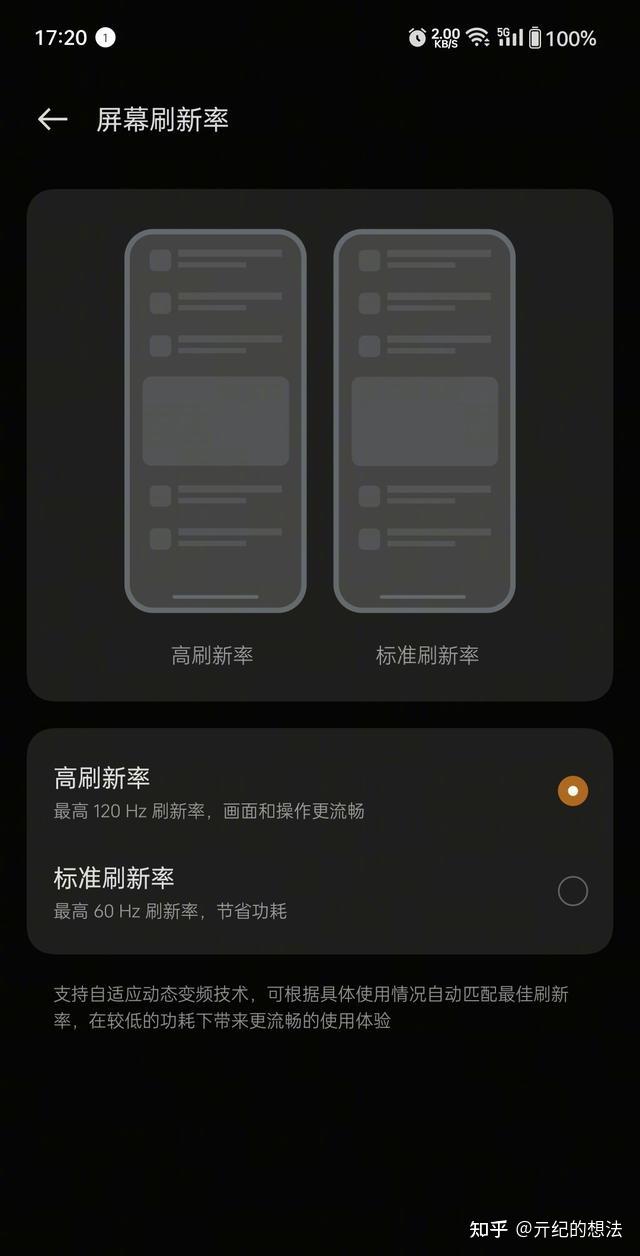Select the 高刷新率 120 Hz option
This screenshot has height=1256, width=640.
click(572, 791)
